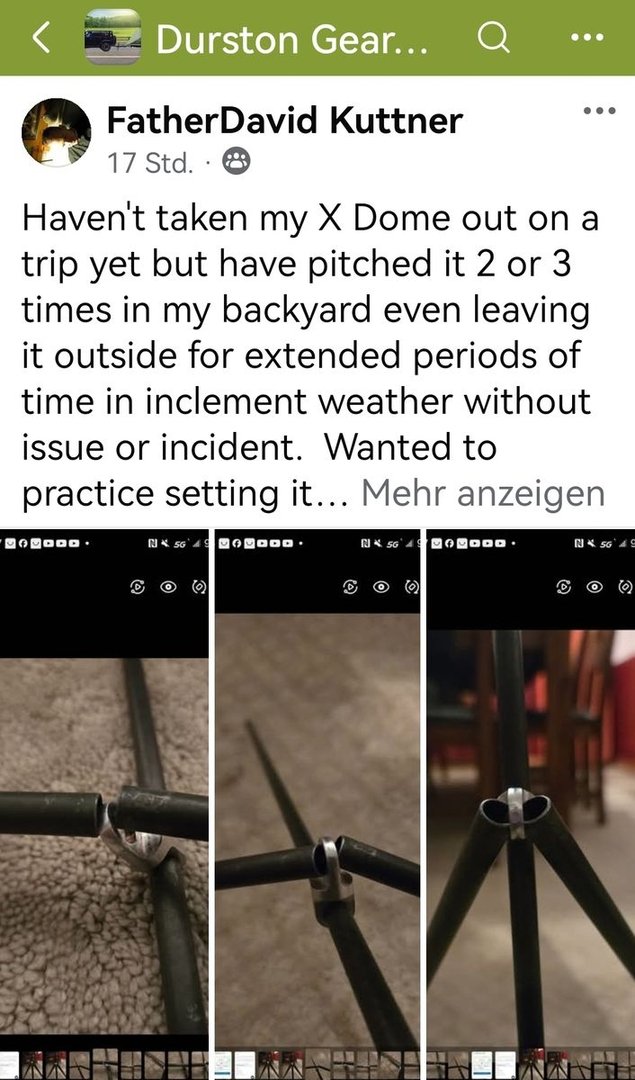The width and height of the screenshot is (635, 1080).
Task: Search within the group
Action: coord(492,38)
